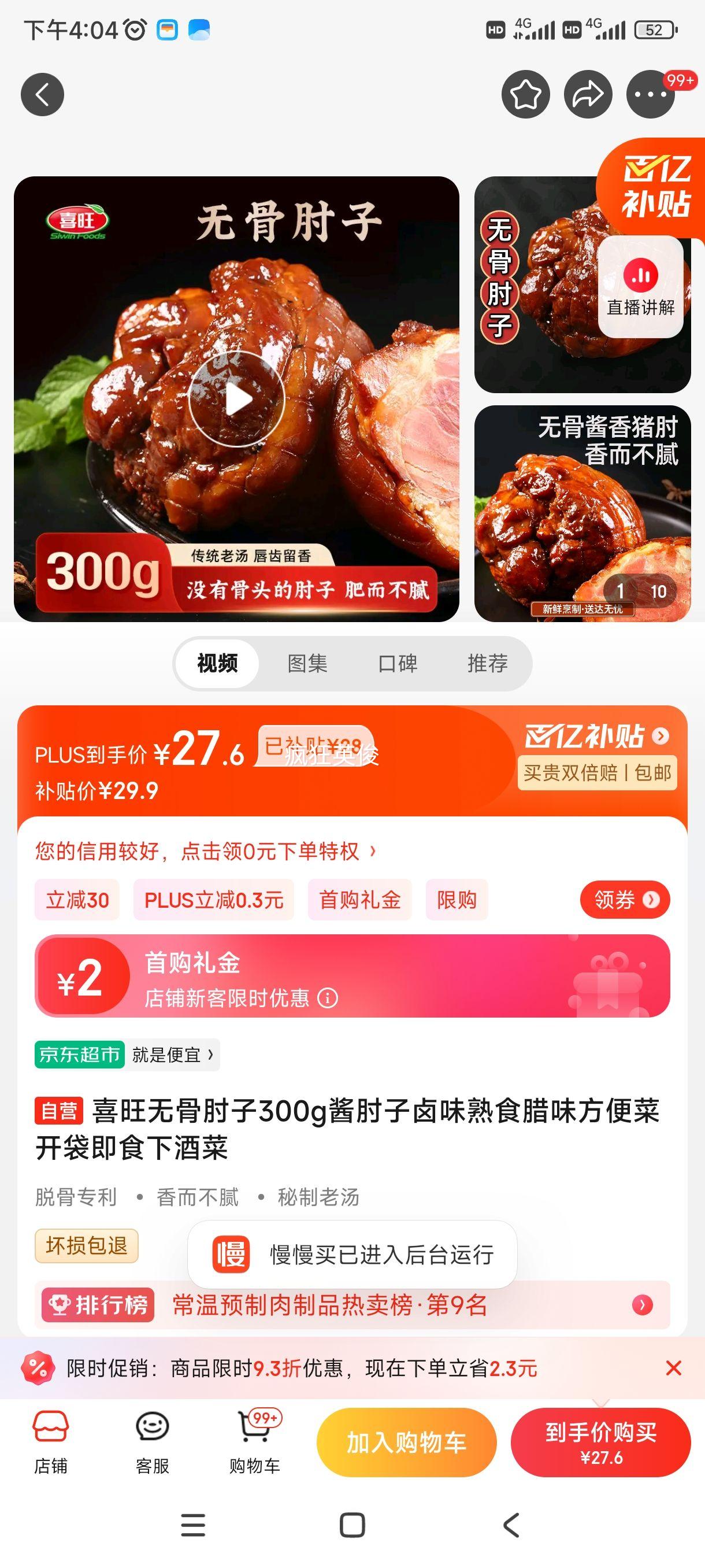Viewport: 705px width, 1568px height.
Task: Click the back arrow at top left
Action: click(x=42, y=94)
